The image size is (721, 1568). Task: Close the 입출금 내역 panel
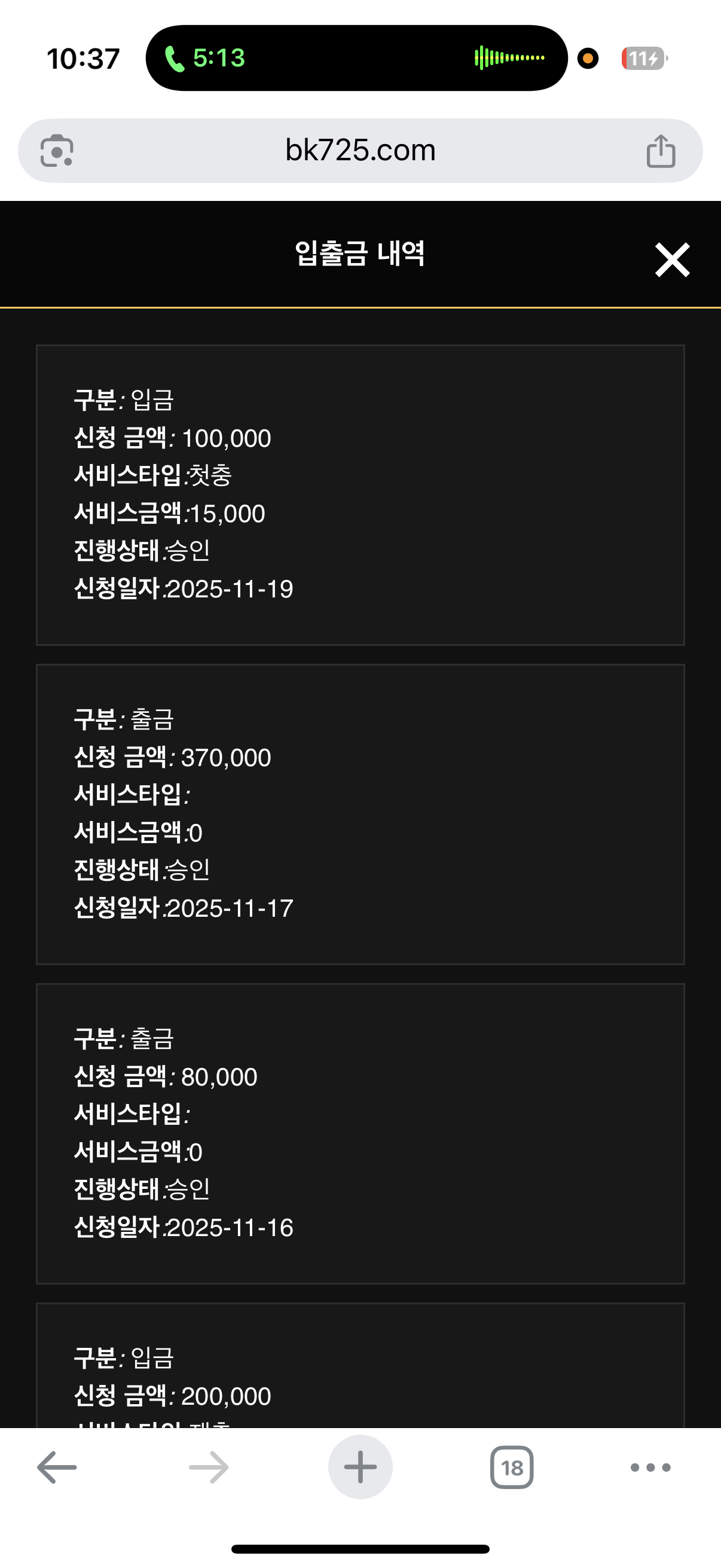(x=672, y=260)
